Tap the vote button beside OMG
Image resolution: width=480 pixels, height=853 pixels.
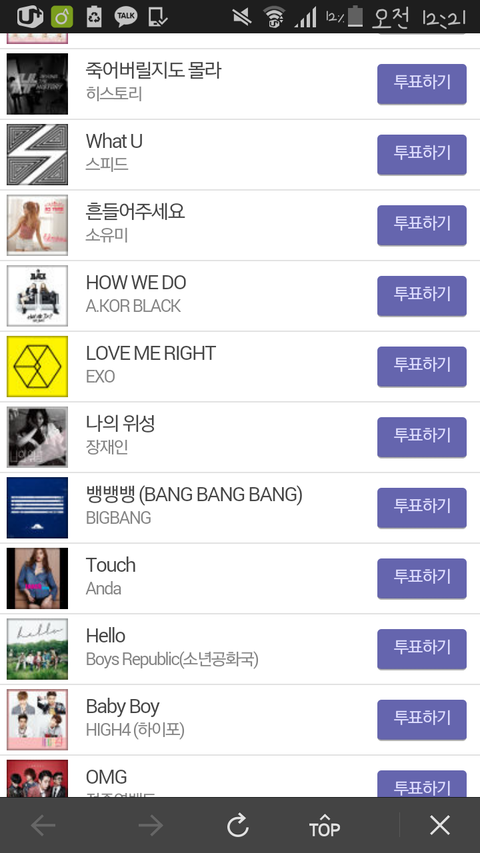point(422,784)
